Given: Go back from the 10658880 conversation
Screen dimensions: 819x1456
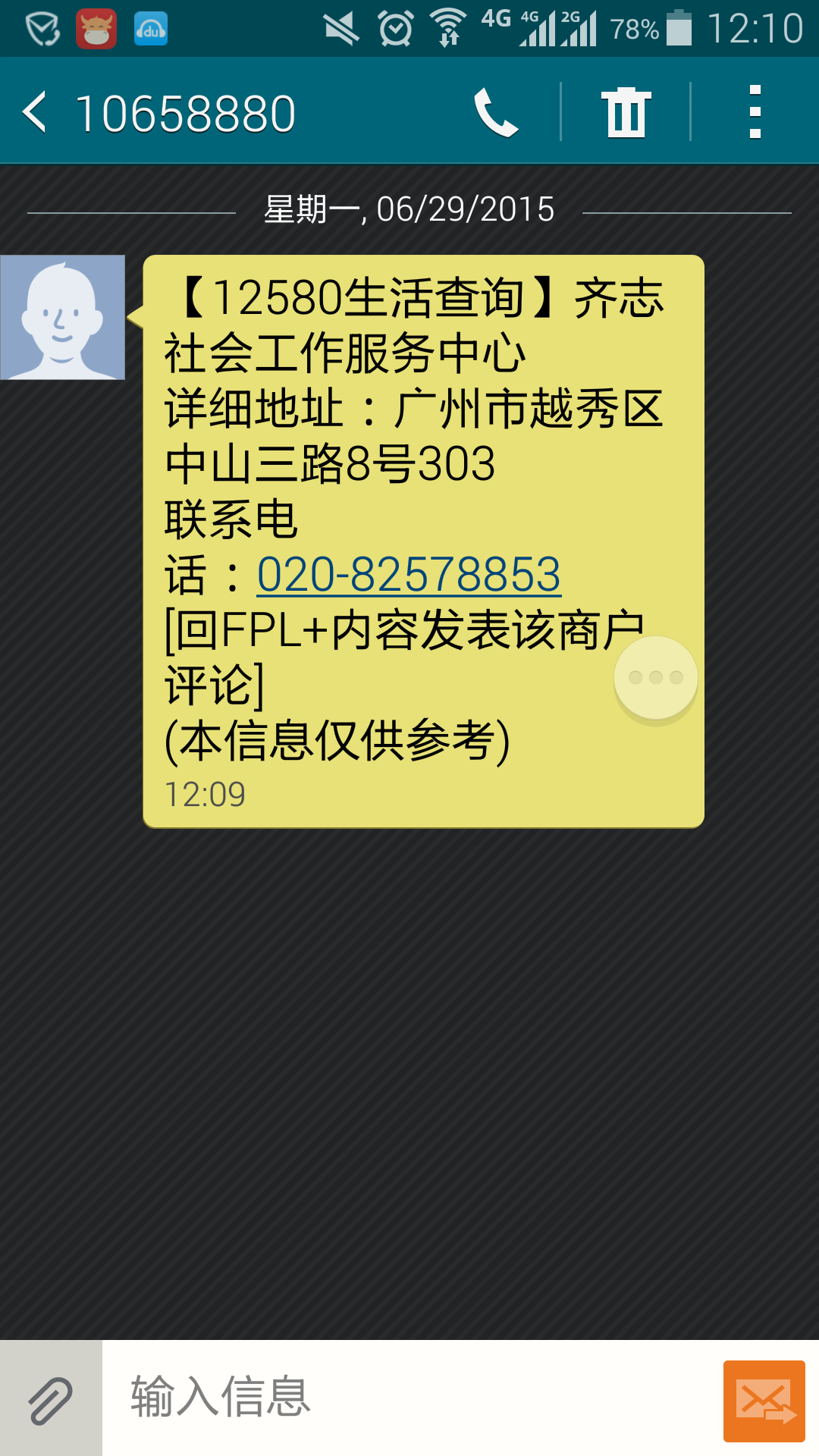Looking at the screenshot, I should tap(36, 112).
